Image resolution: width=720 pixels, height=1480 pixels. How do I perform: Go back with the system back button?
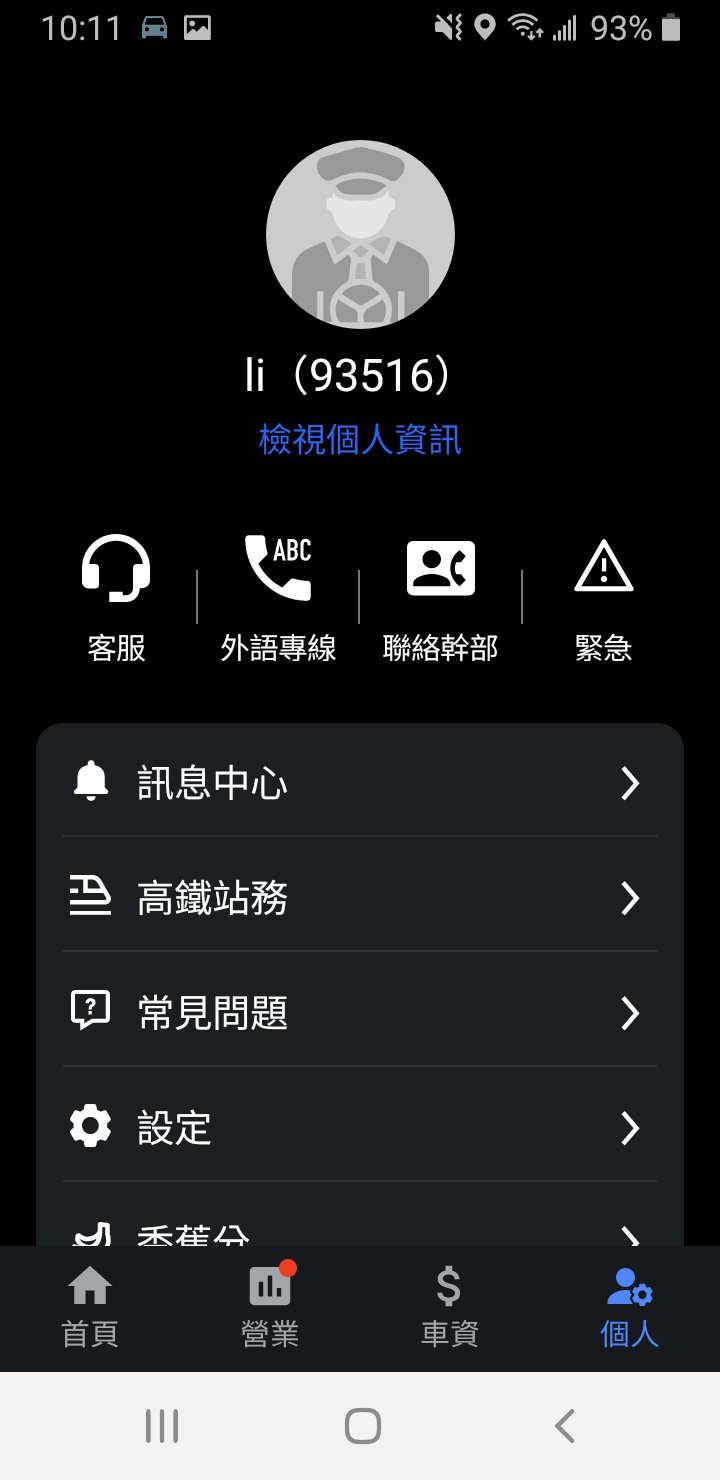564,1425
